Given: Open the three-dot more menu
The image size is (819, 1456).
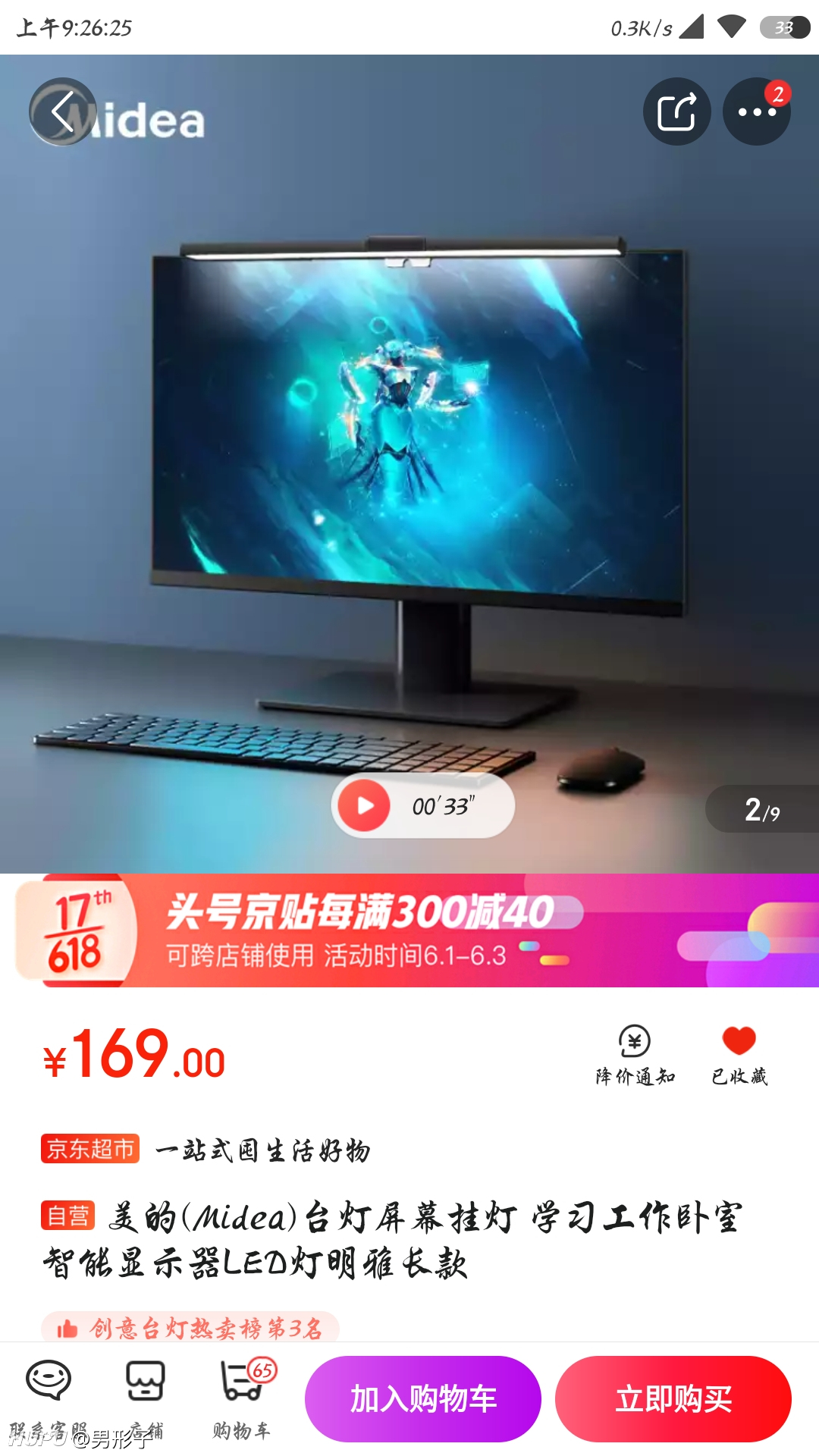Looking at the screenshot, I should (757, 111).
